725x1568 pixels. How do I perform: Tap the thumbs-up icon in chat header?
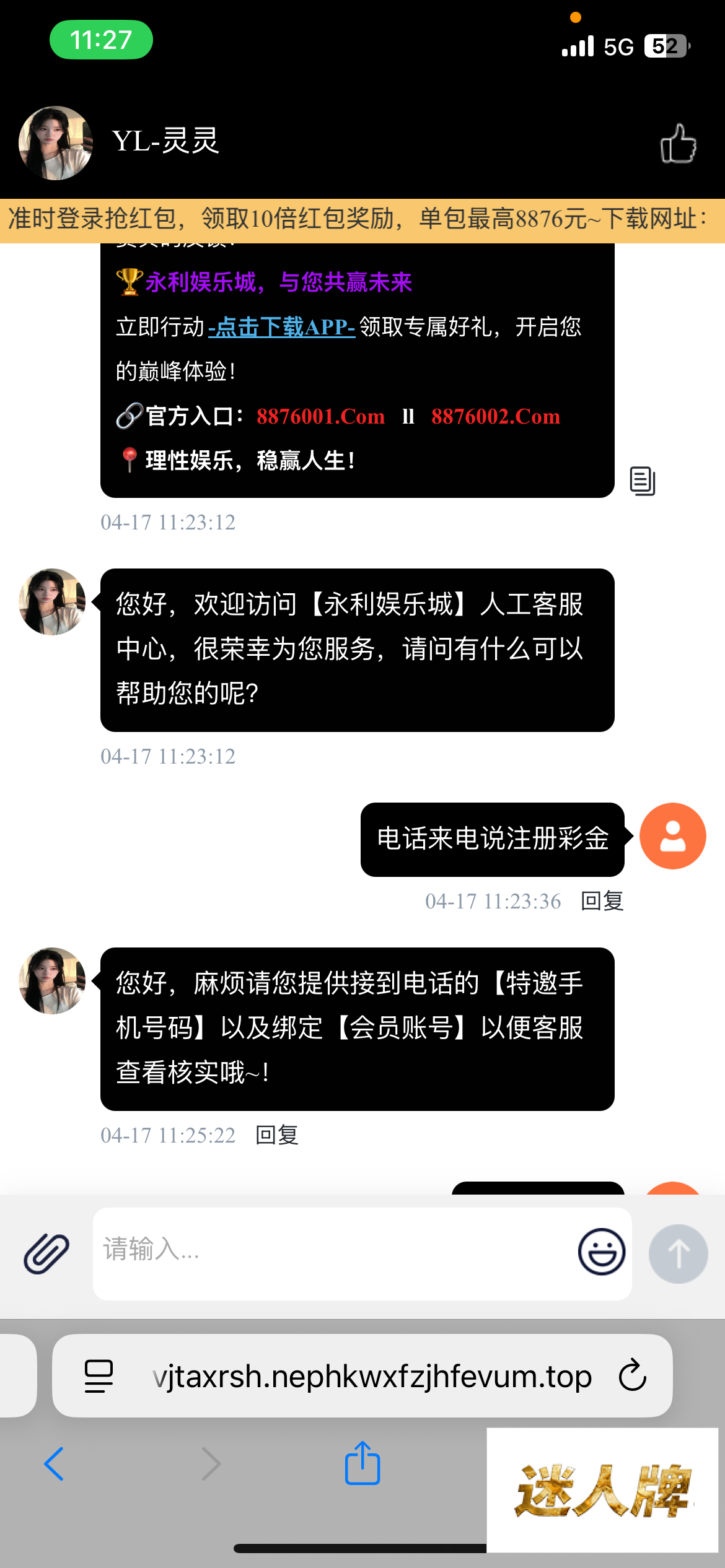pos(678,143)
